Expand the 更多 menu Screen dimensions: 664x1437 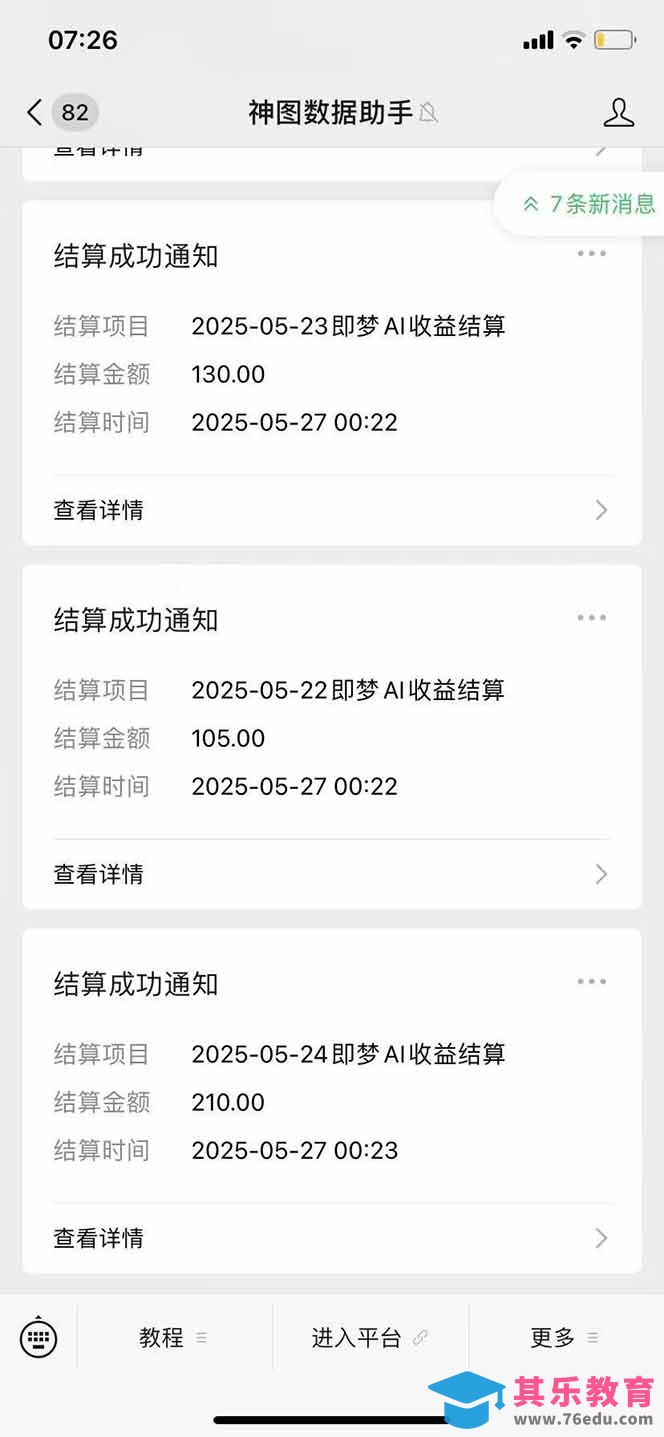click(564, 1338)
